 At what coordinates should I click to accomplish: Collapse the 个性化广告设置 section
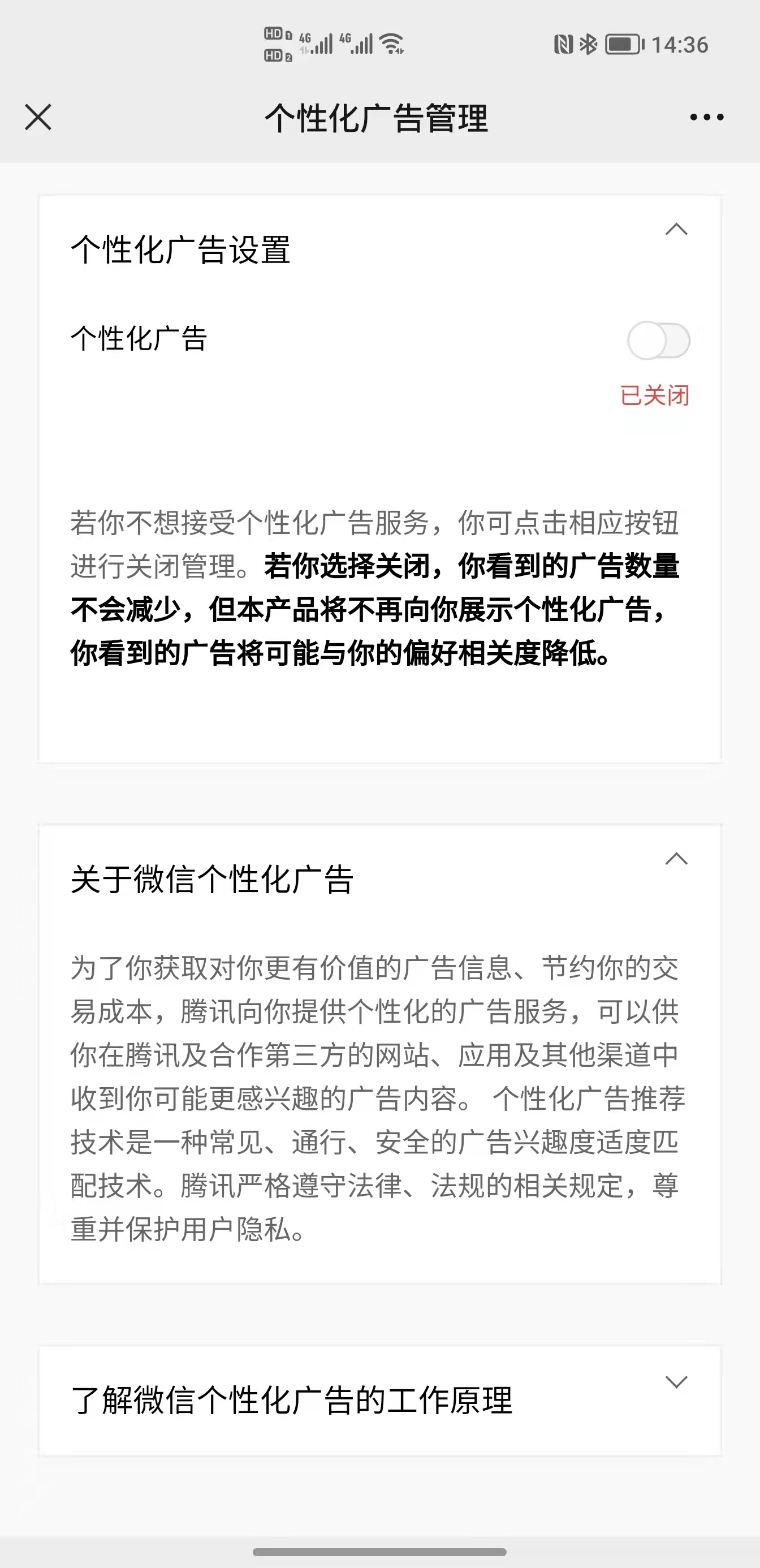pyautogui.click(x=676, y=230)
